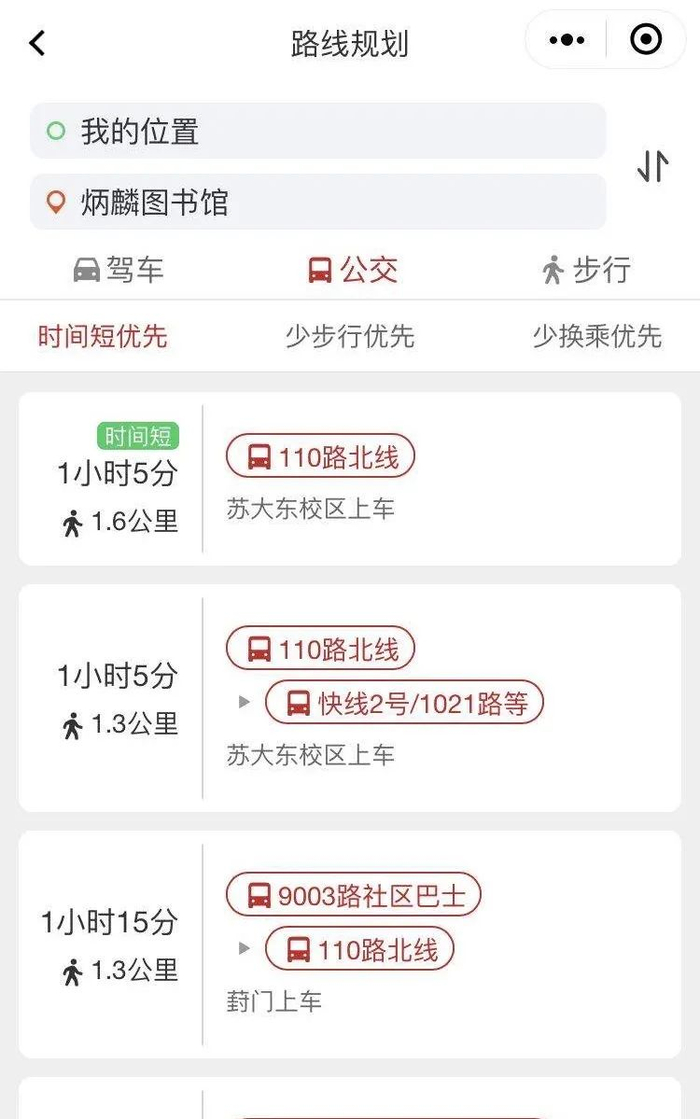The height and width of the screenshot is (1119, 700).
Task: Choose the 时间短优先 sorting option
Action: (x=103, y=336)
